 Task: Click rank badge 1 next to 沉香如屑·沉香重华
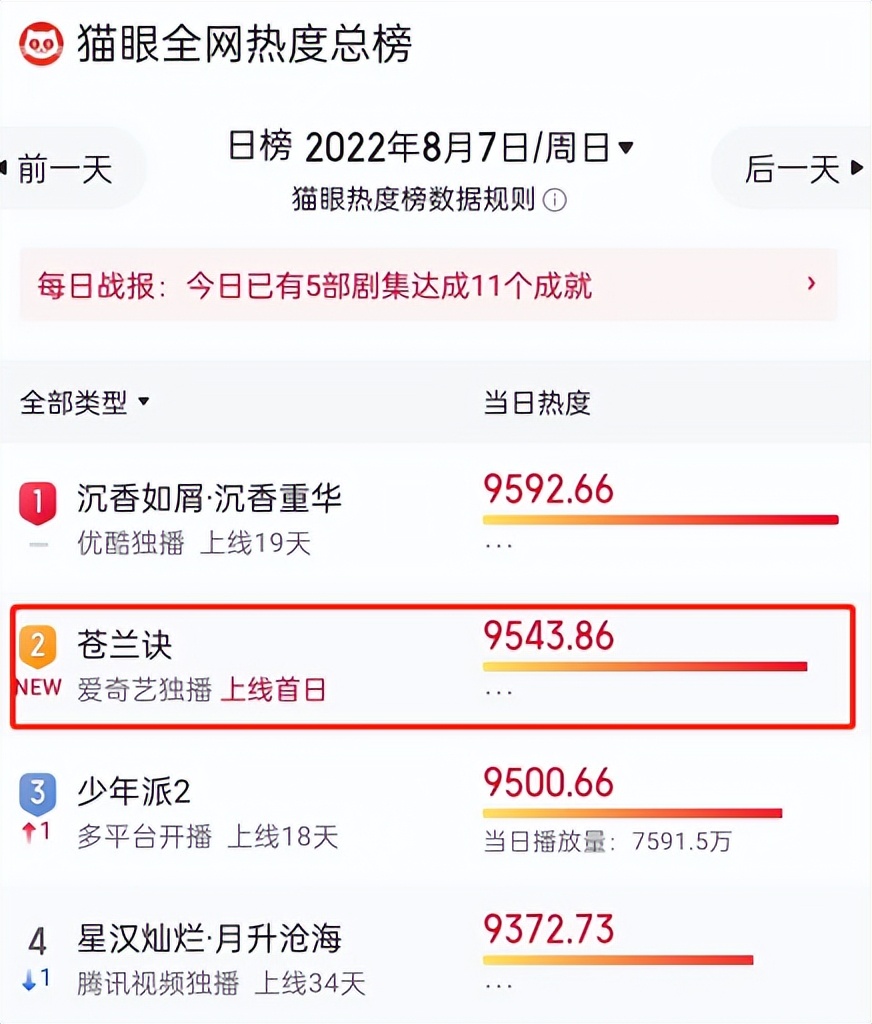pos(38,500)
